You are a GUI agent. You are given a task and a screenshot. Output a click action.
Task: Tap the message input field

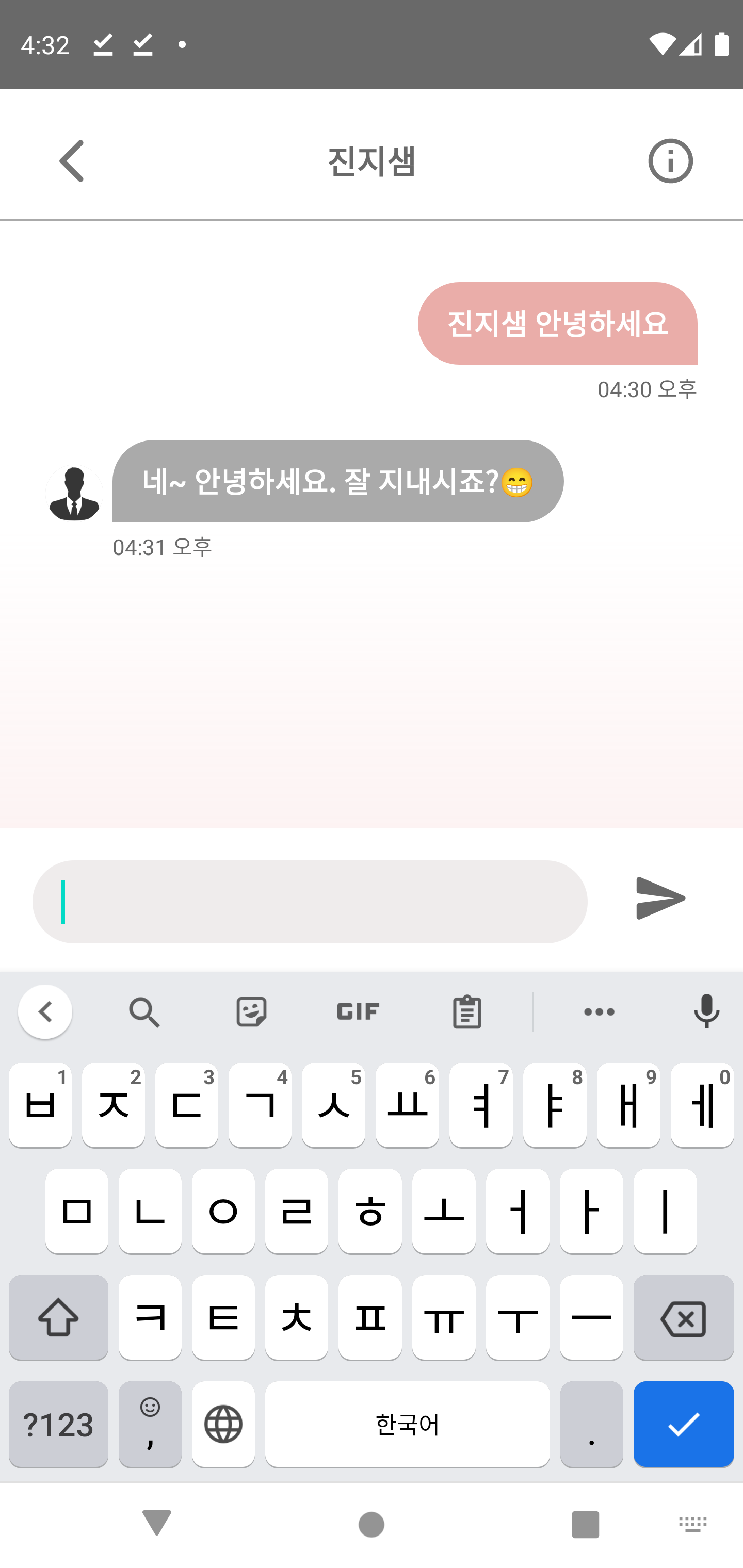tap(310, 902)
